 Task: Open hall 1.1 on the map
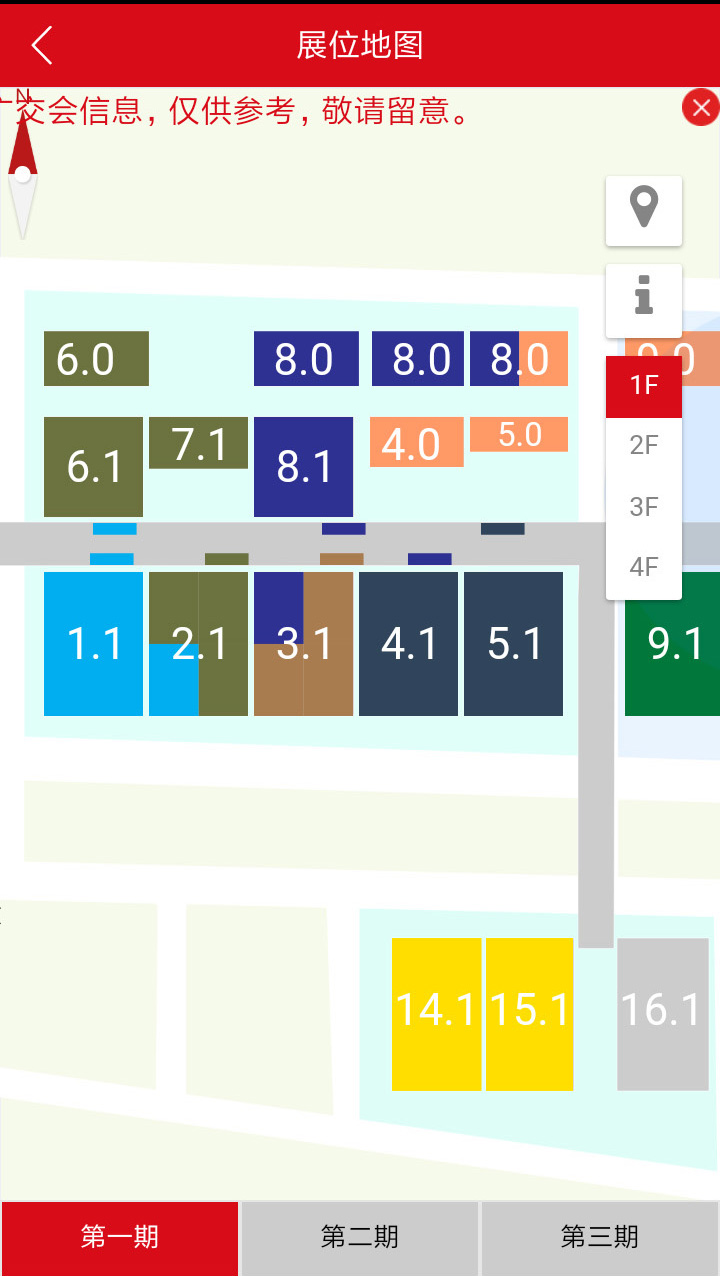[94, 644]
